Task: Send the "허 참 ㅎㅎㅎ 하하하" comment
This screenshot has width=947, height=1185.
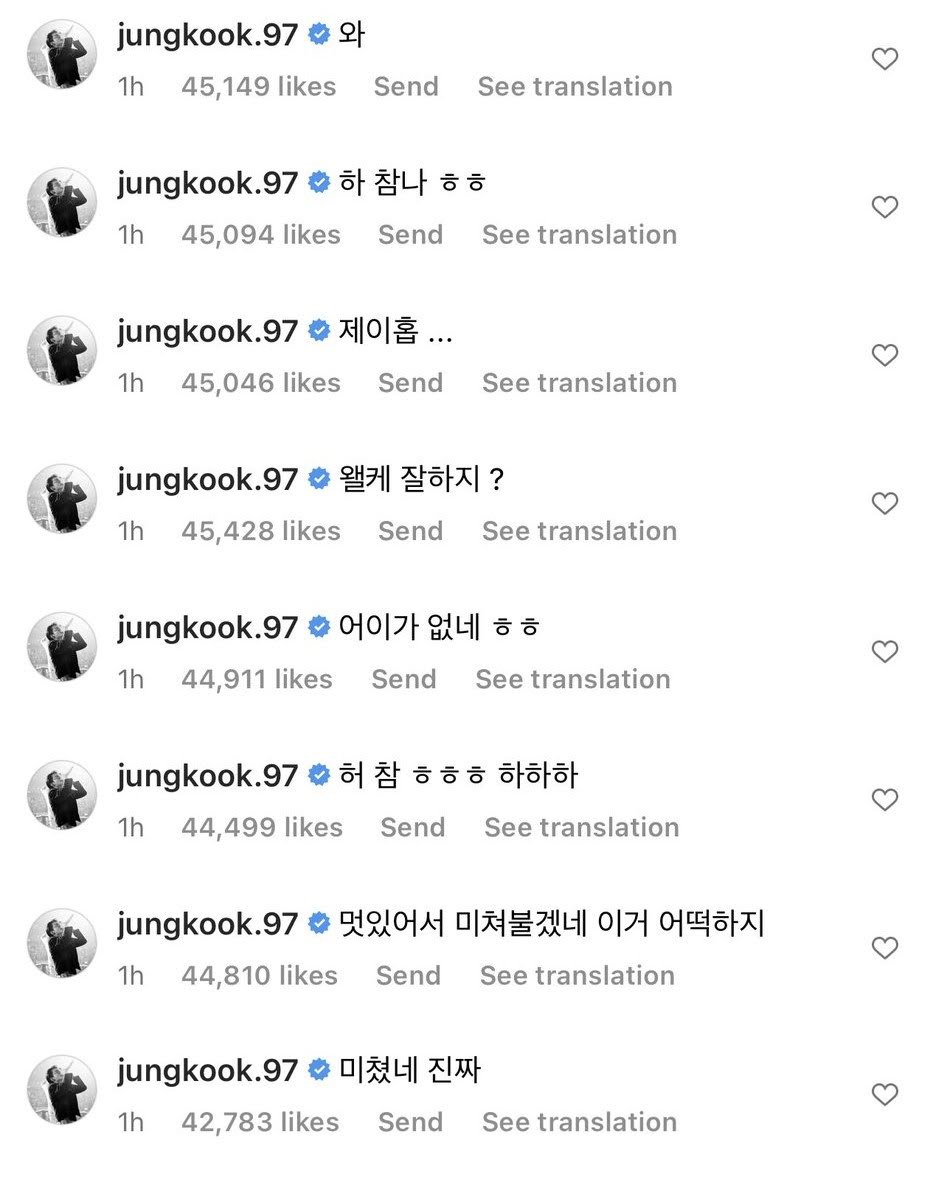Action: [412, 827]
